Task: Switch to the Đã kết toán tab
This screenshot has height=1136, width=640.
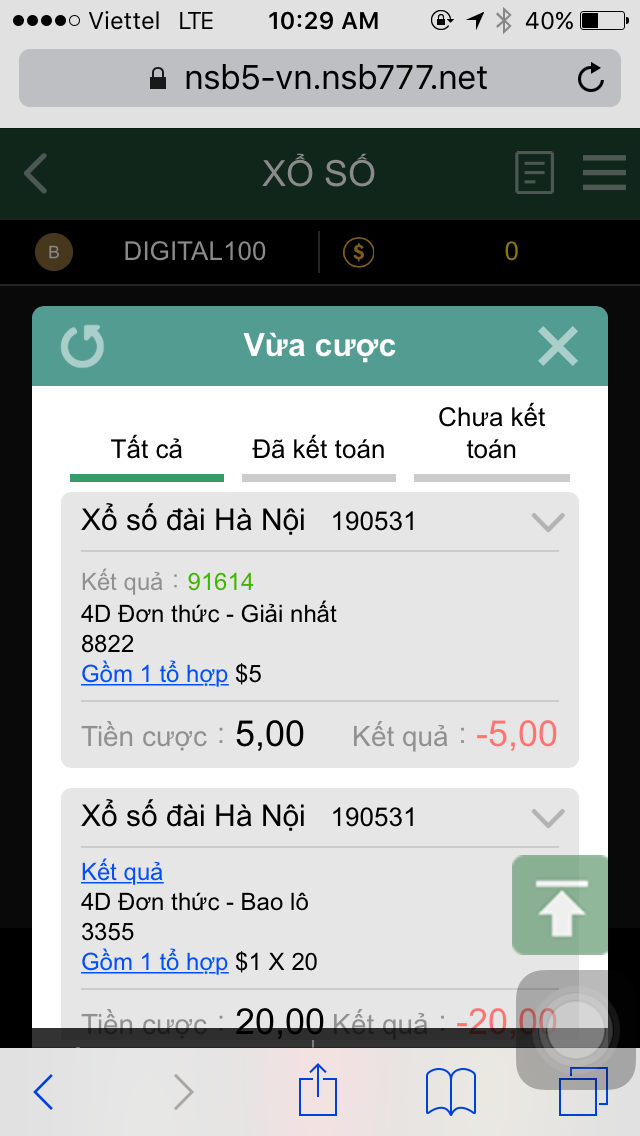Action: click(318, 449)
